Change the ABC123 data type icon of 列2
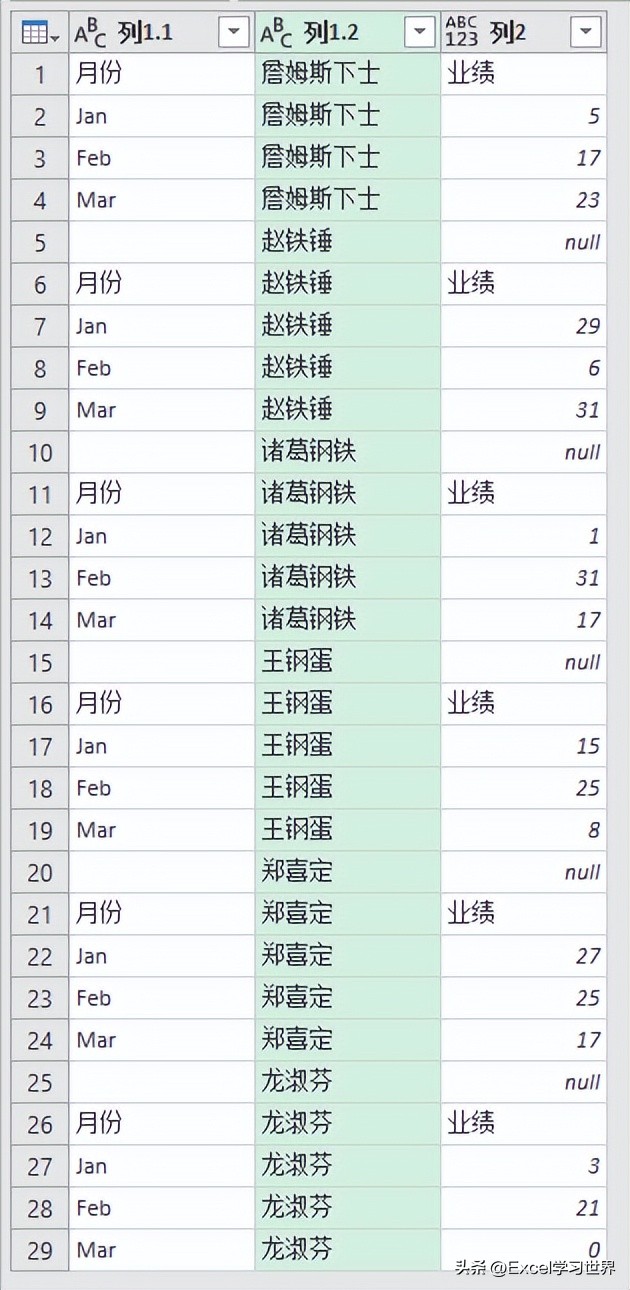Image resolution: width=630 pixels, height=1290 pixels. click(x=462, y=32)
